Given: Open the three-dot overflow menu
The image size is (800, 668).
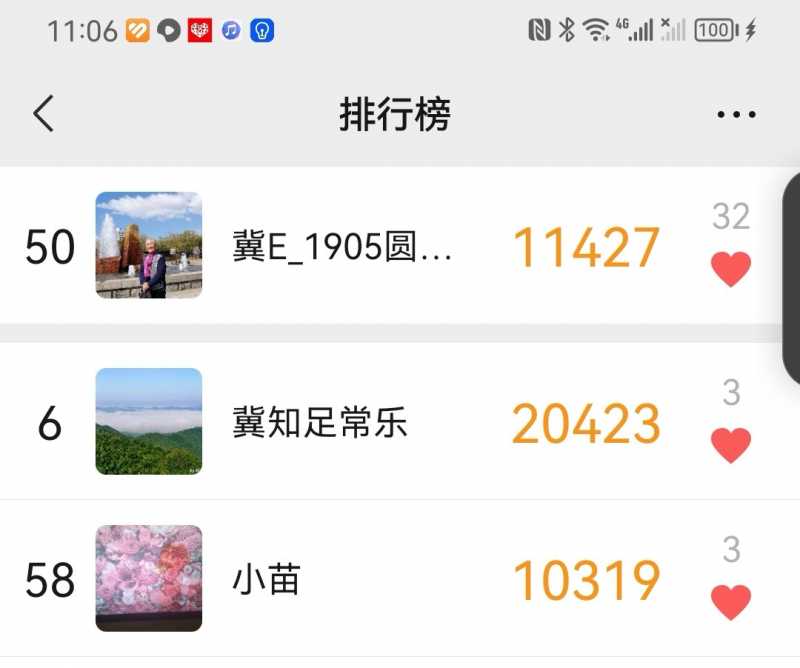Looking at the screenshot, I should click(x=736, y=115).
